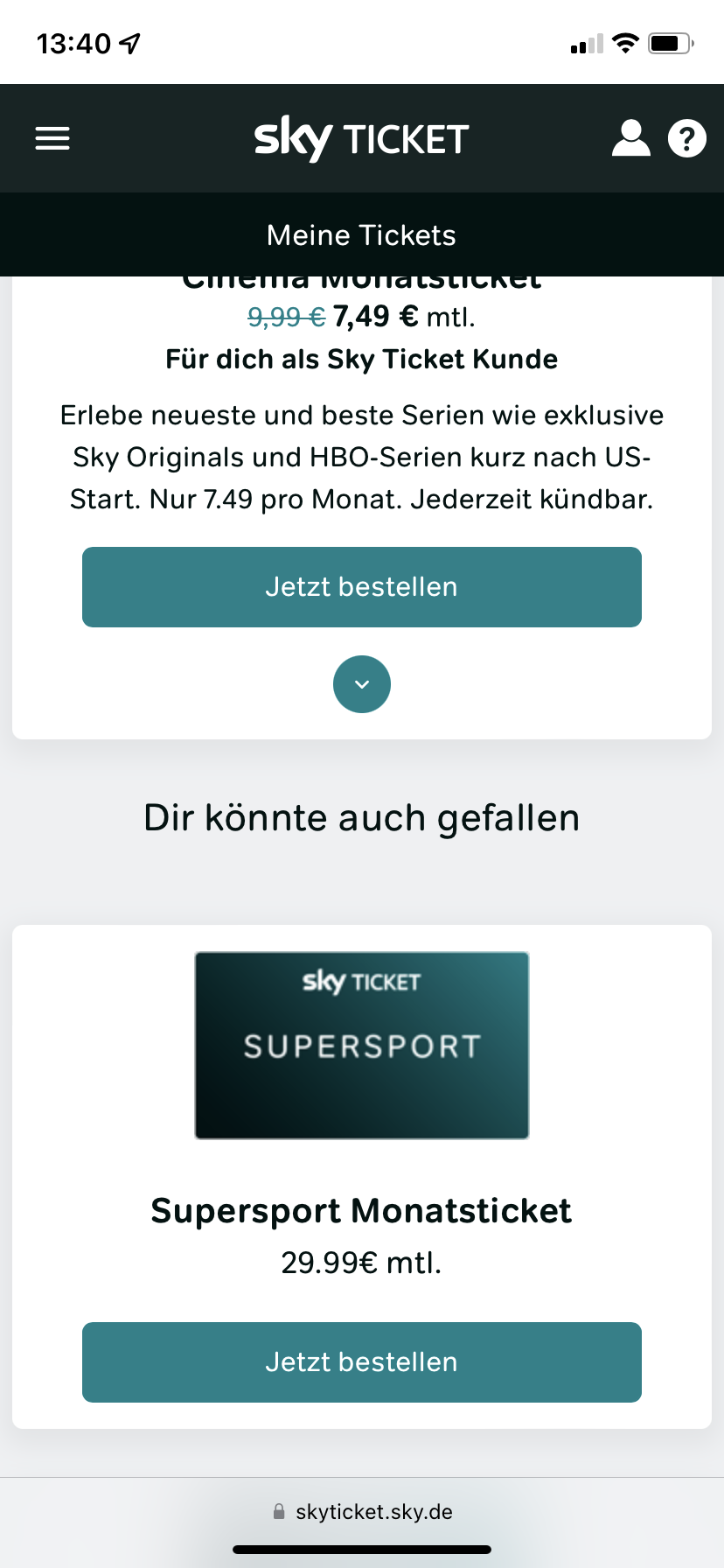Open the help question mark icon

coord(686,138)
